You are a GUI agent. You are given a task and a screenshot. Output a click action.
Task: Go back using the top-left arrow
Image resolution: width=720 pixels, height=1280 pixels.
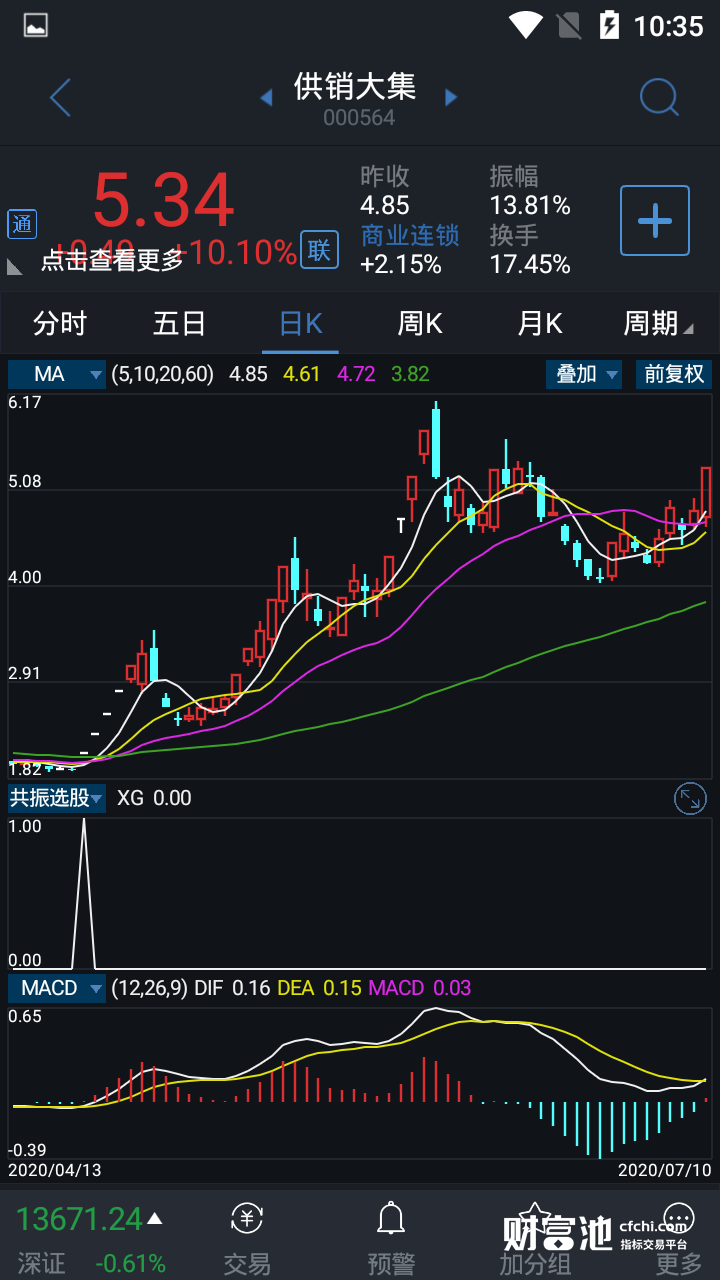pyautogui.click(x=60, y=98)
